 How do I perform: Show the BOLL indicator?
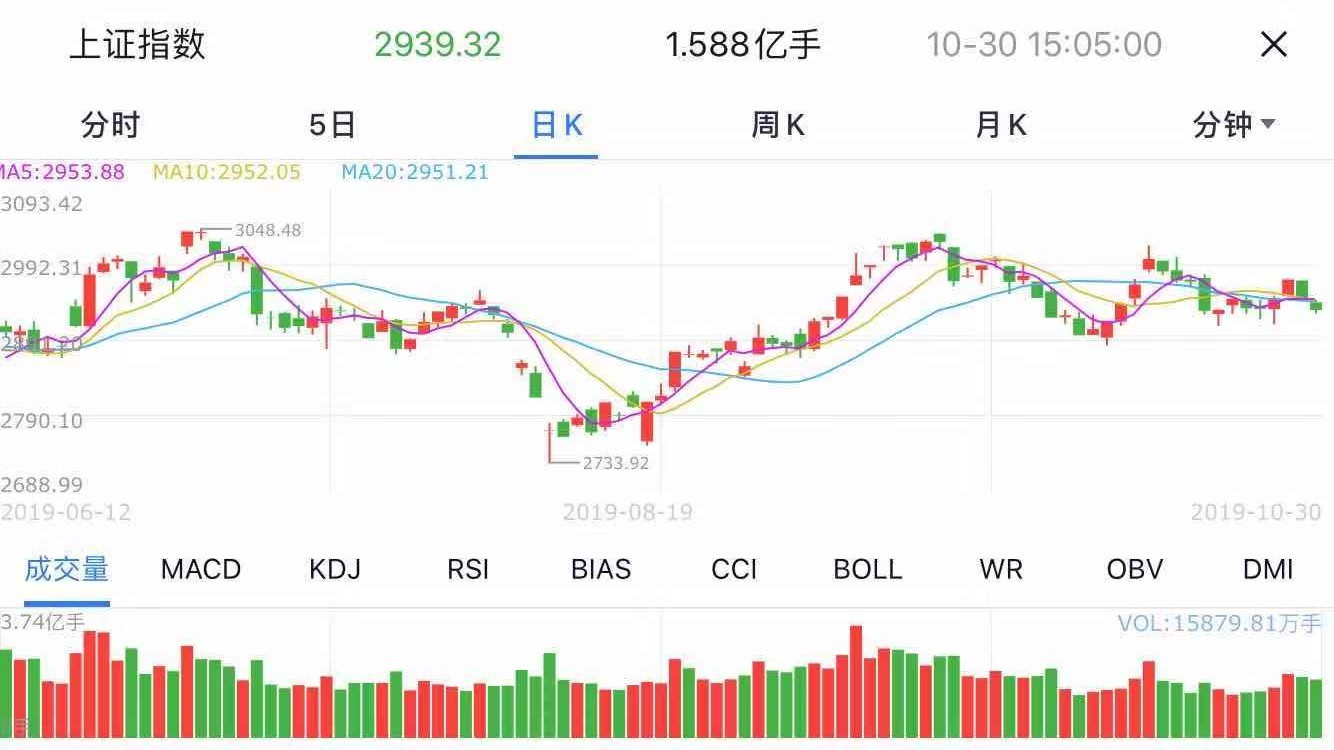(867, 569)
